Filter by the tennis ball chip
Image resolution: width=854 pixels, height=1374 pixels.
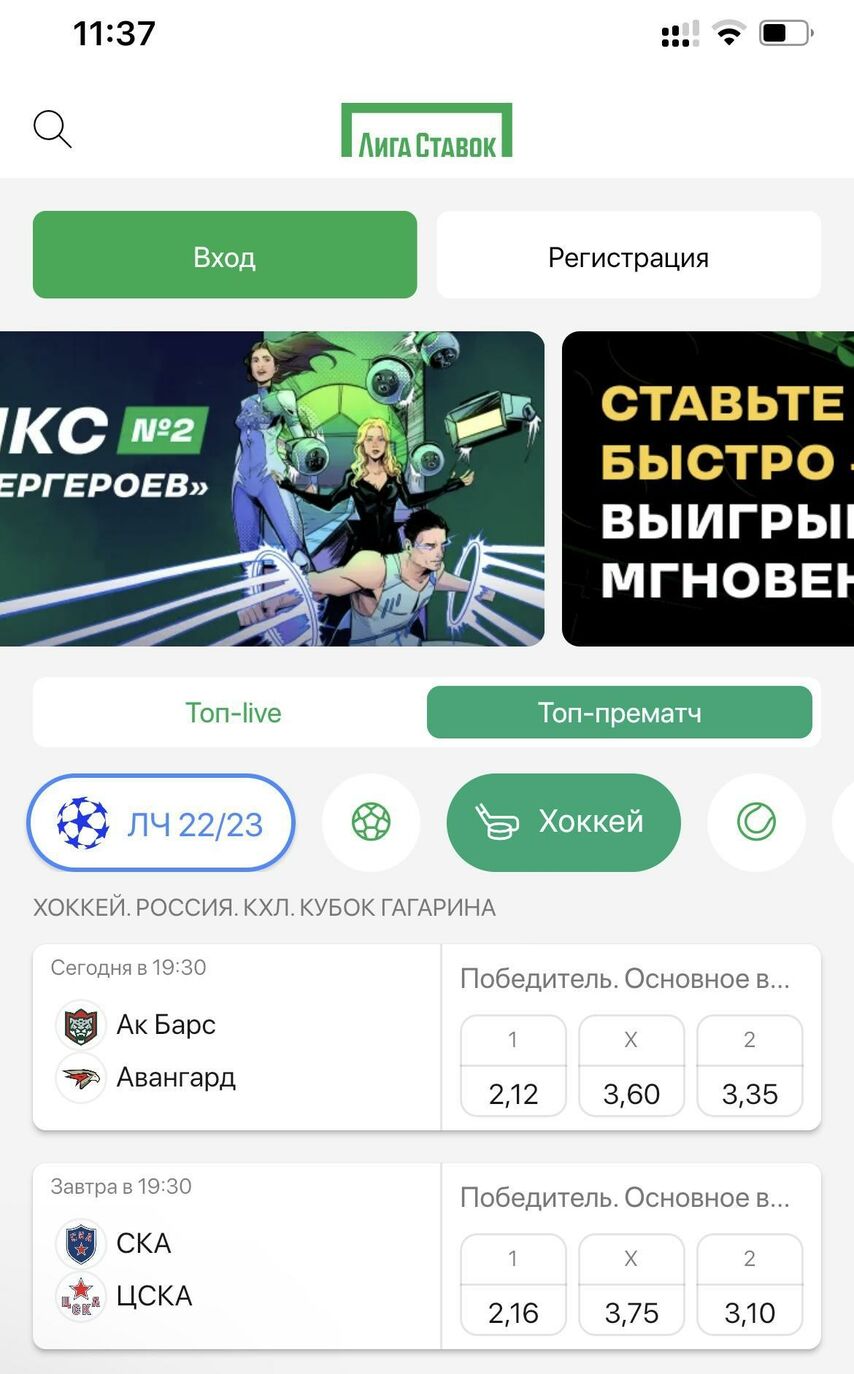(756, 823)
